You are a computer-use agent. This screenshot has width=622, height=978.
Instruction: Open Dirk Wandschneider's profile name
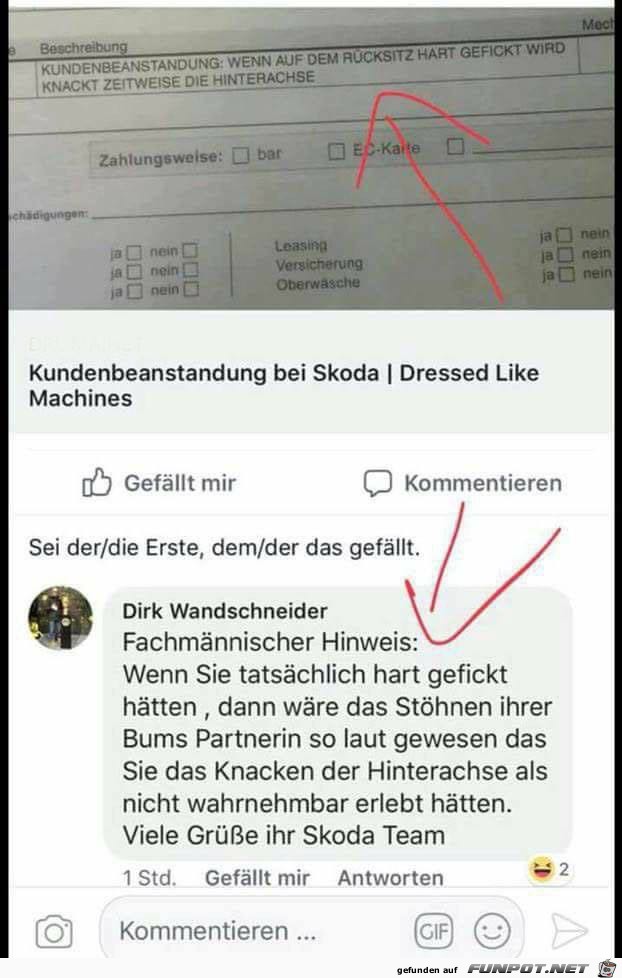pyautogui.click(x=224, y=610)
